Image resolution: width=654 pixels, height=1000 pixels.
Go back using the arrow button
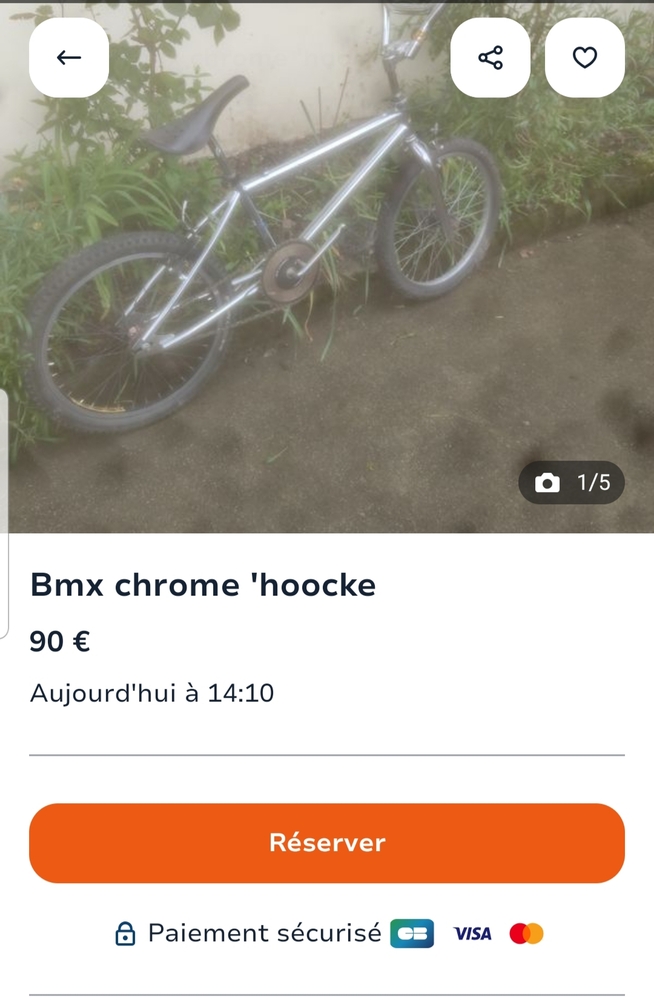69,57
